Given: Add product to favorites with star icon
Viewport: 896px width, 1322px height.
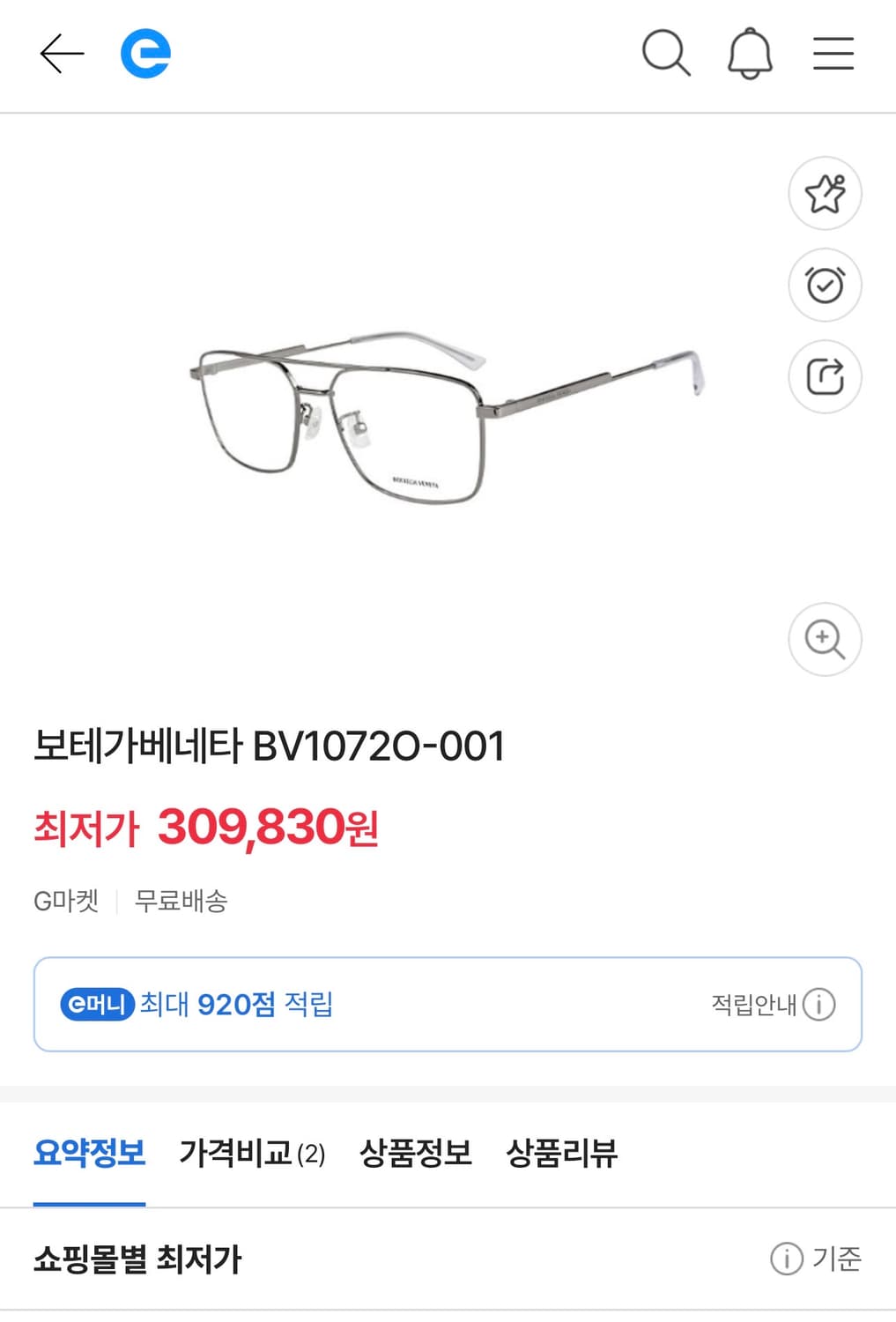Looking at the screenshot, I should pos(825,194).
